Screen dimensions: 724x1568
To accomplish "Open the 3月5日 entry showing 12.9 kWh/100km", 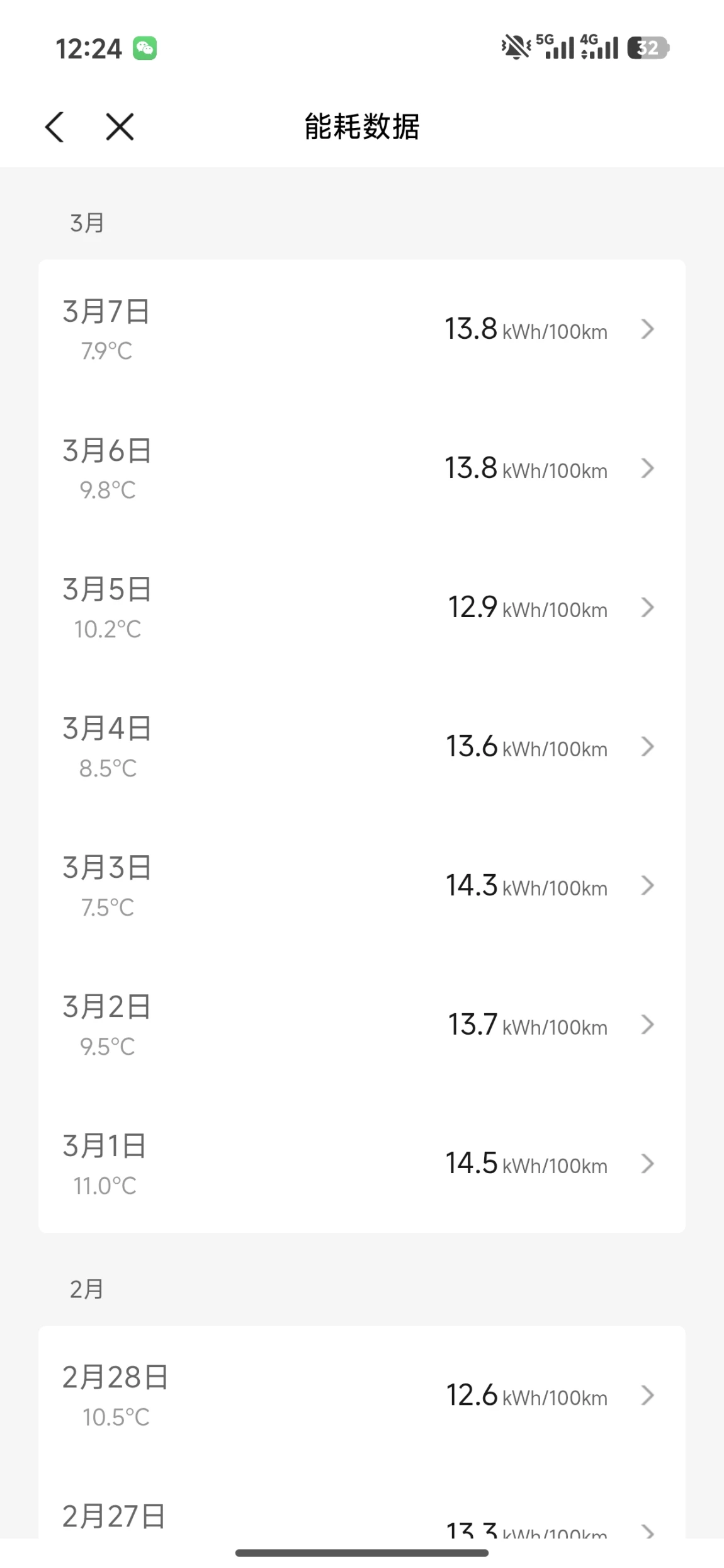I will pyautogui.click(x=361, y=608).
